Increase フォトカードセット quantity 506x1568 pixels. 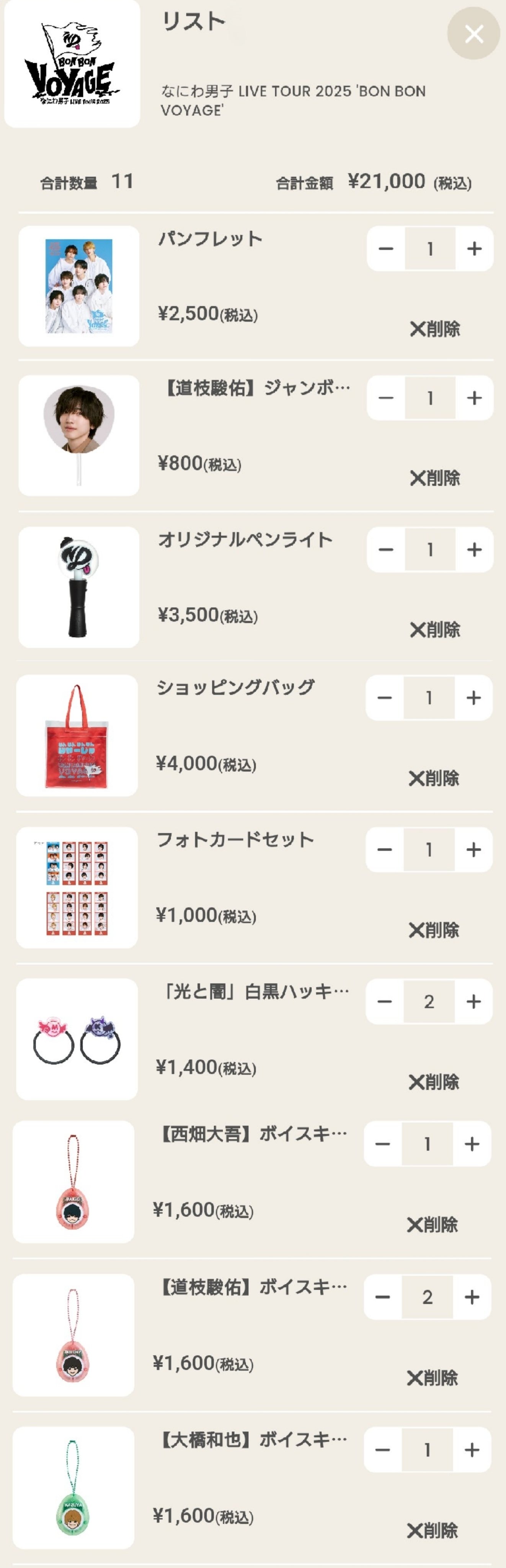click(x=473, y=850)
